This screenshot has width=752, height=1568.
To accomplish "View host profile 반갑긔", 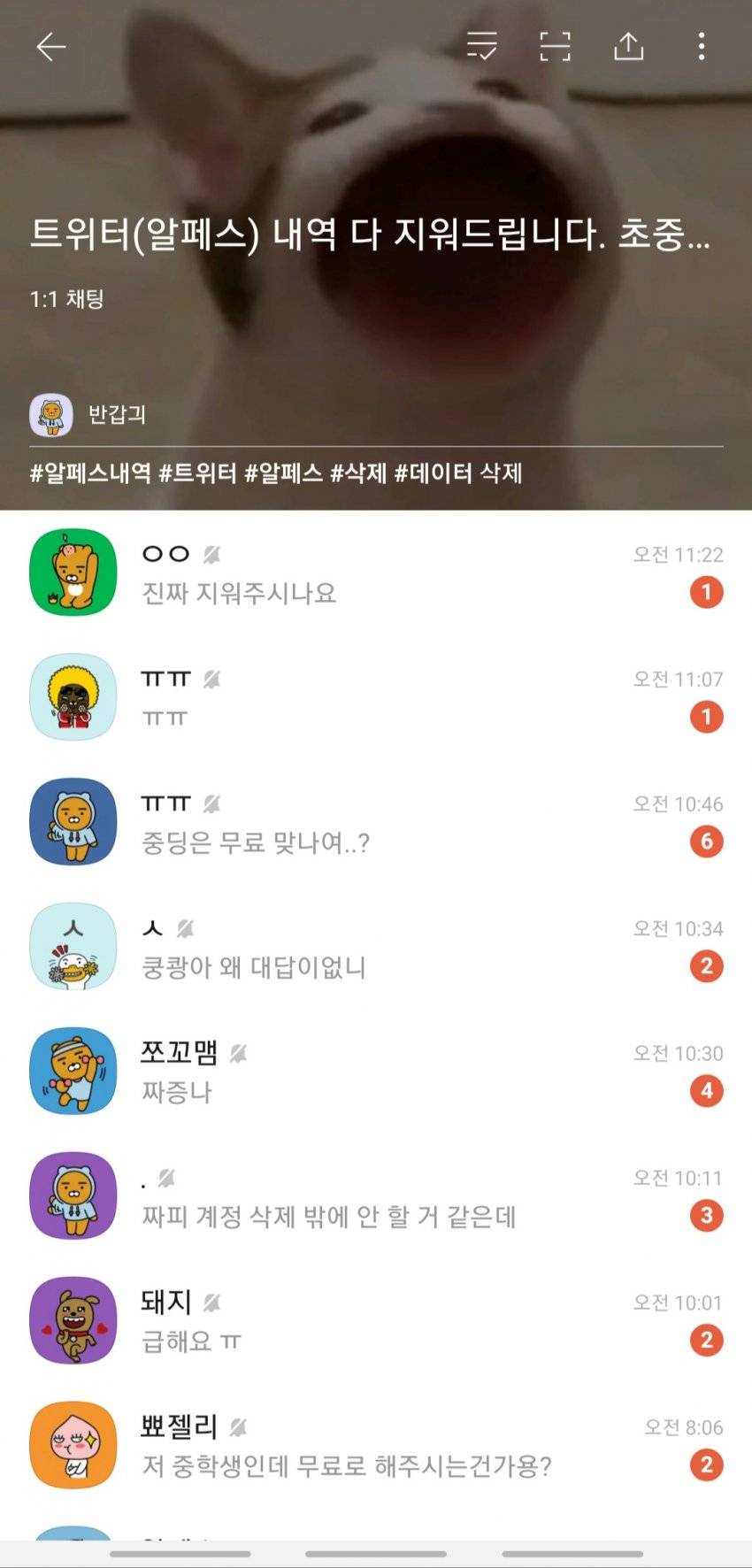I will point(88,414).
